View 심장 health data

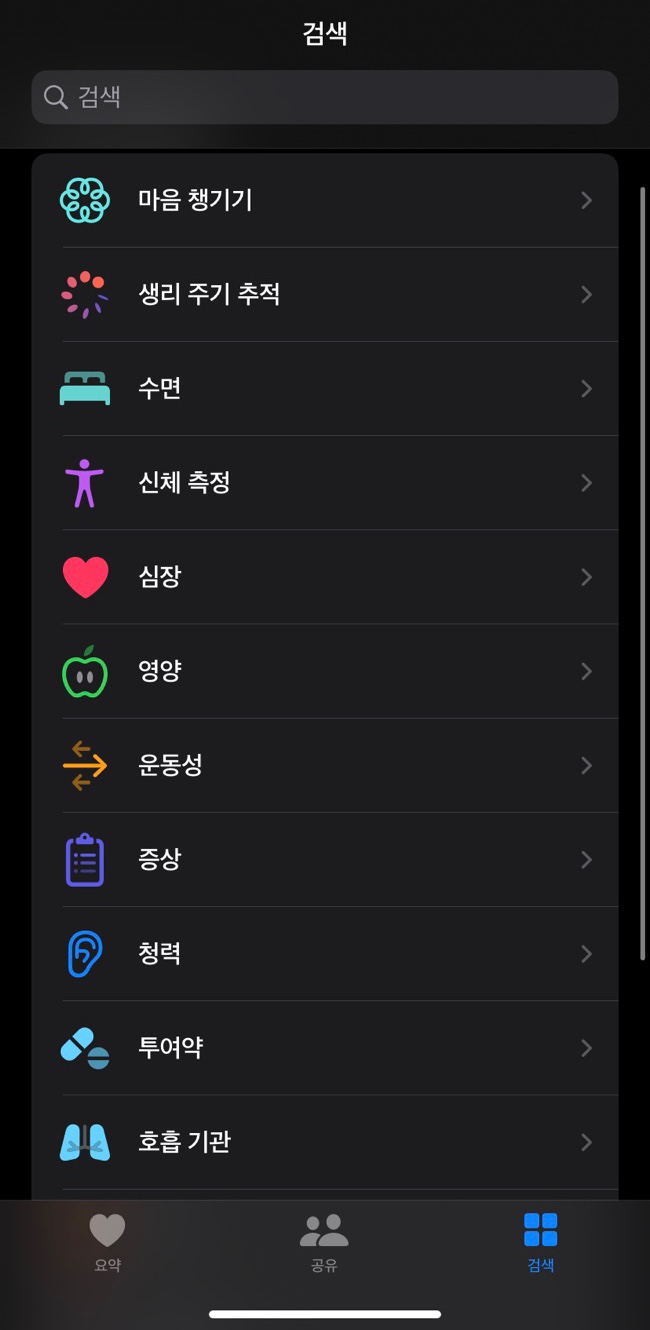coord(325,577)
